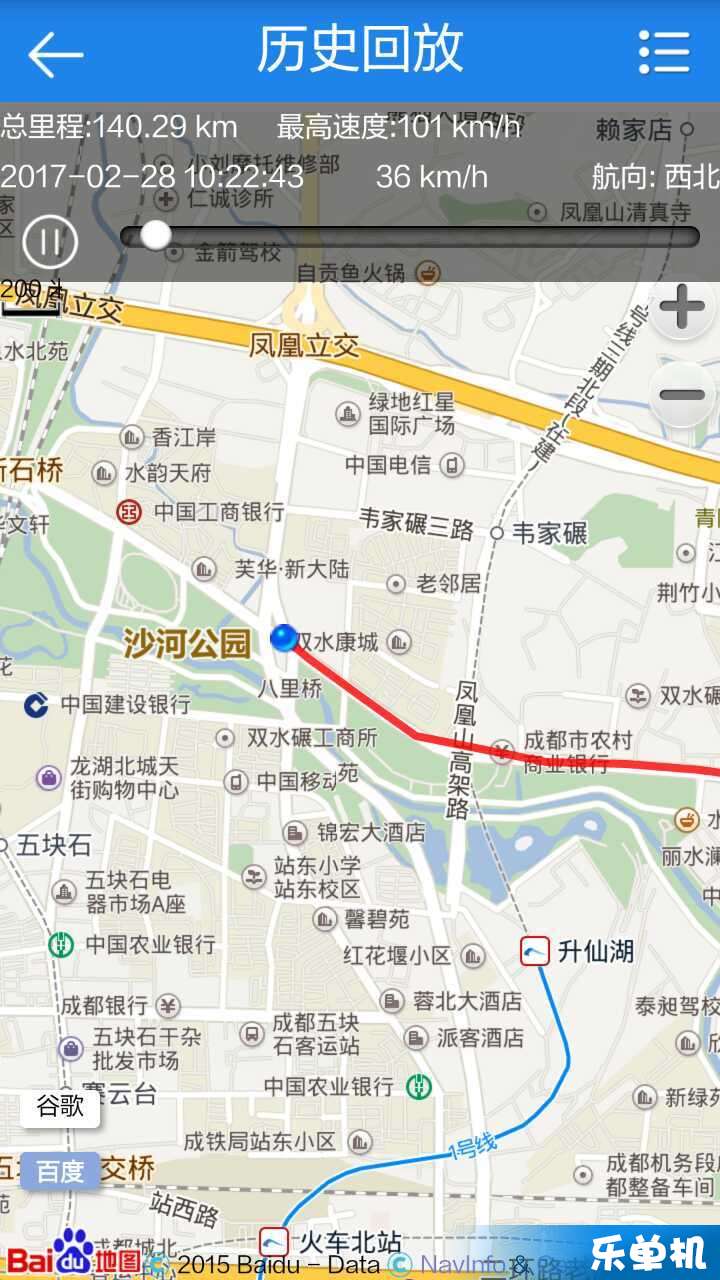Select the 百度 map source

click(x=60, y=1171)
